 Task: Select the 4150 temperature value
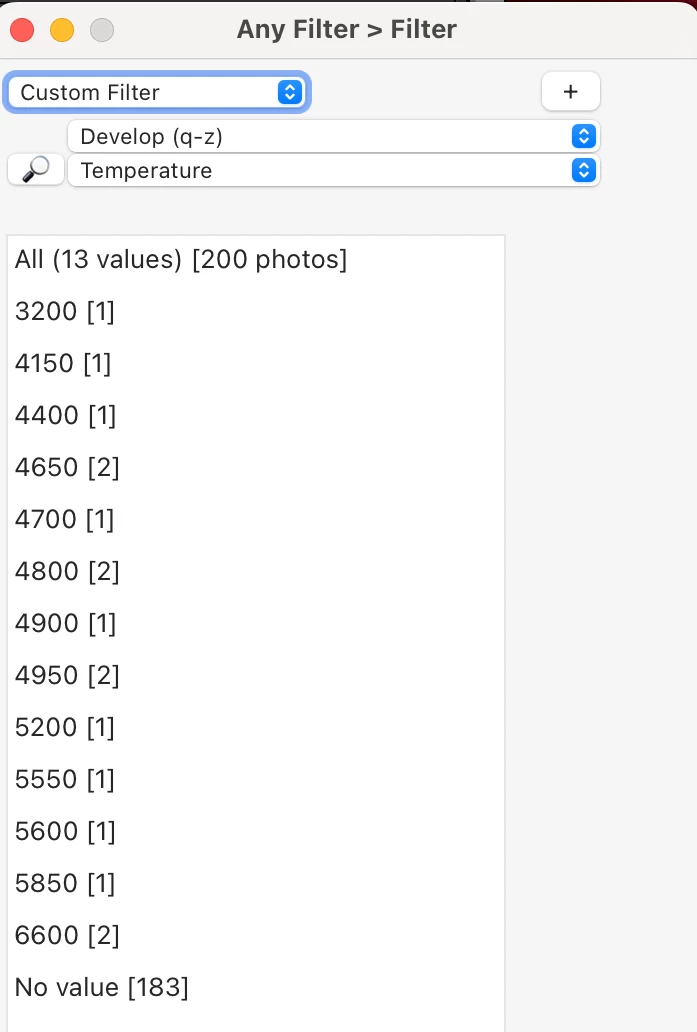tap(63, 364)
